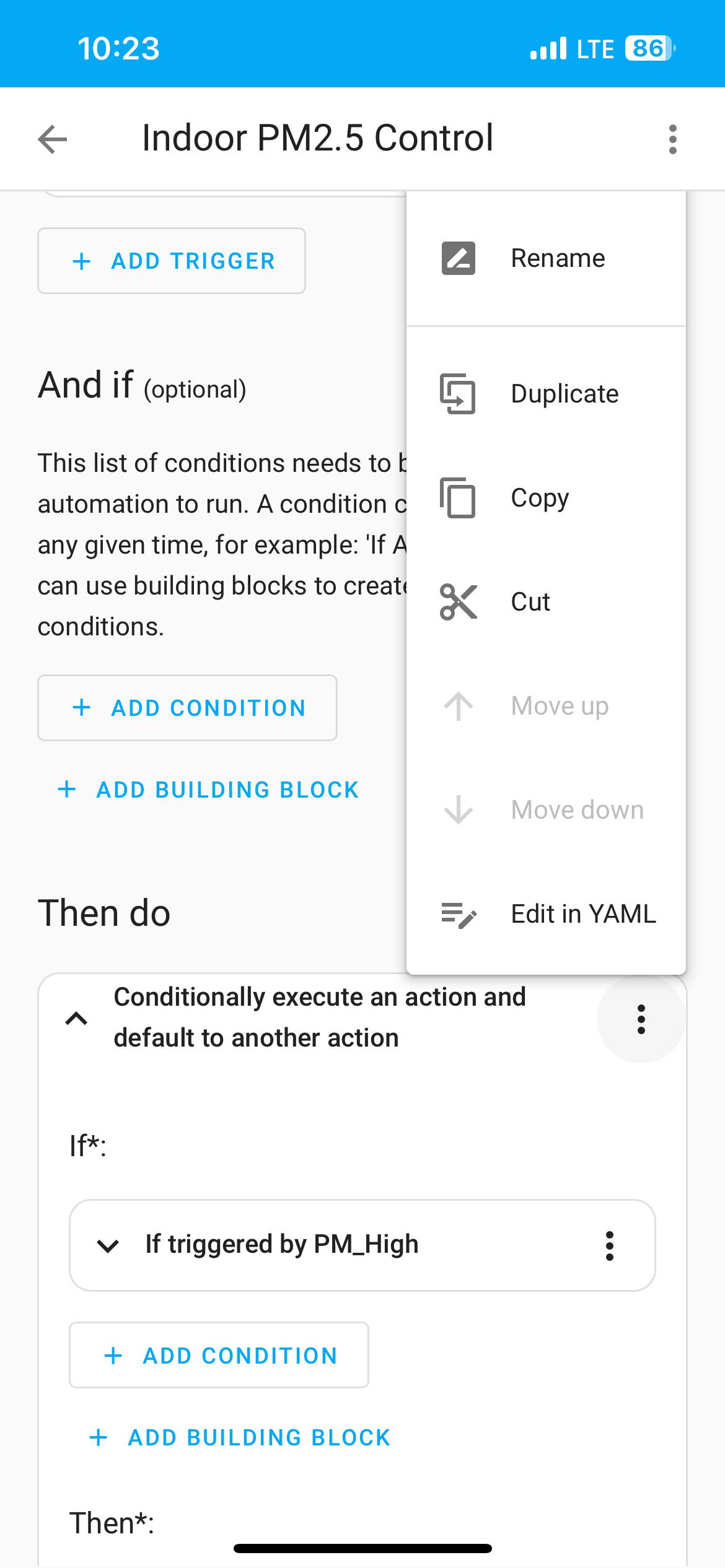Go back using the top-left arrow
The width and height of the screenshot is (725, 1568).
[x=53, y=139]
